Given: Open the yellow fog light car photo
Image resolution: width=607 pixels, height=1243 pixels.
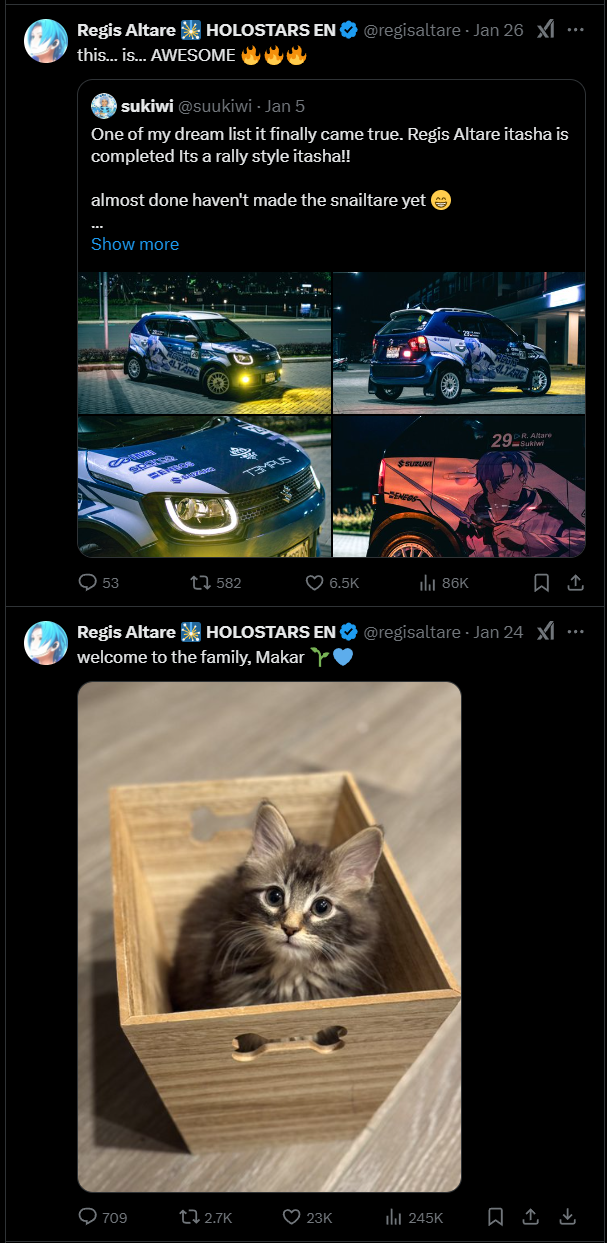Looking at the screenshot, I should pyautogui.click(x=204, y=342).
